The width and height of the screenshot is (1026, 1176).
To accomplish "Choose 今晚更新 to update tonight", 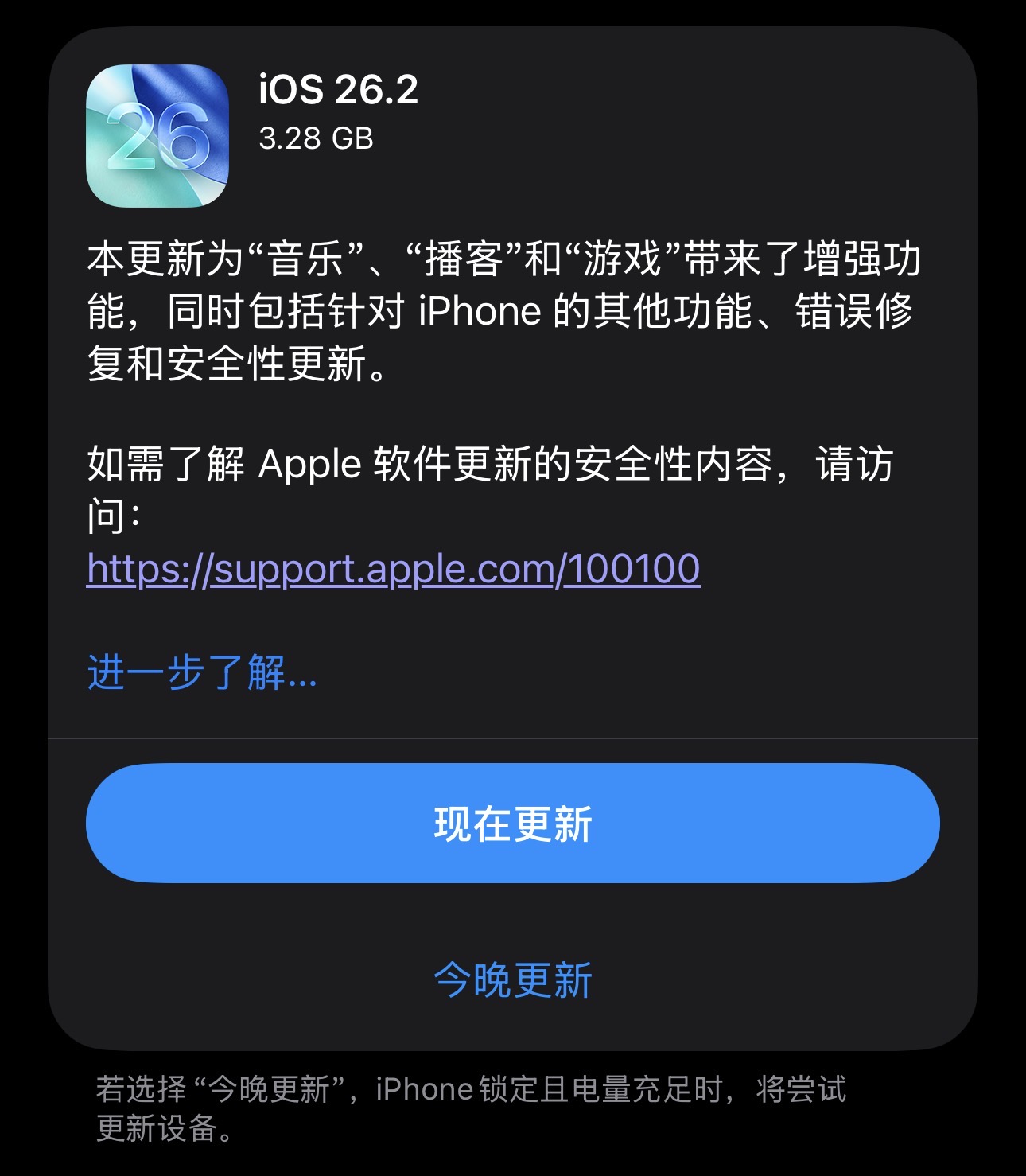I will coord(513,979).
